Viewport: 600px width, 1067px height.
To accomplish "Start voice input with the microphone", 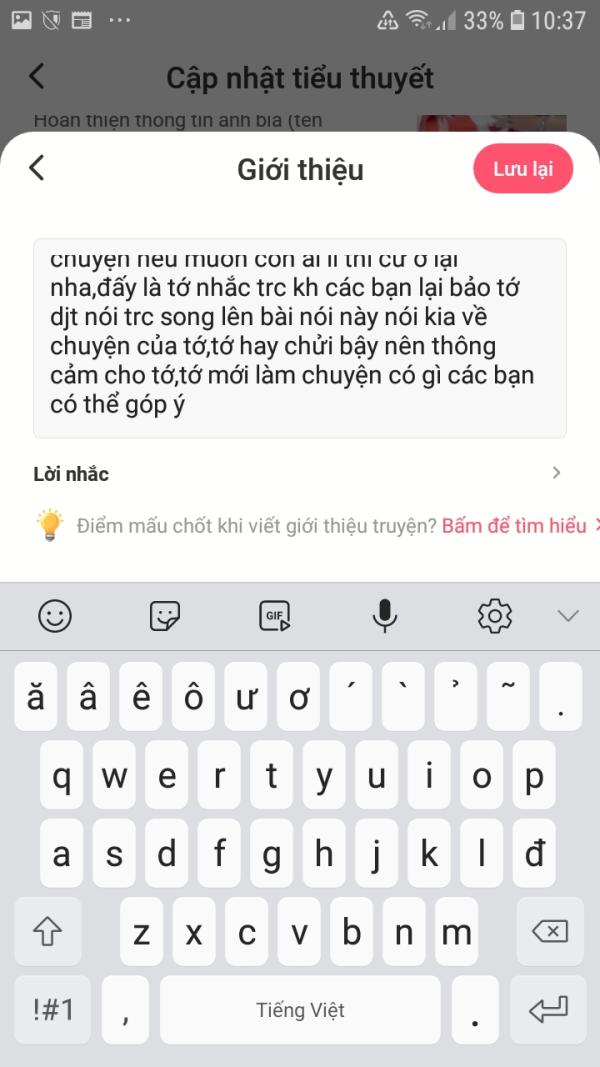I will point(384,617).
